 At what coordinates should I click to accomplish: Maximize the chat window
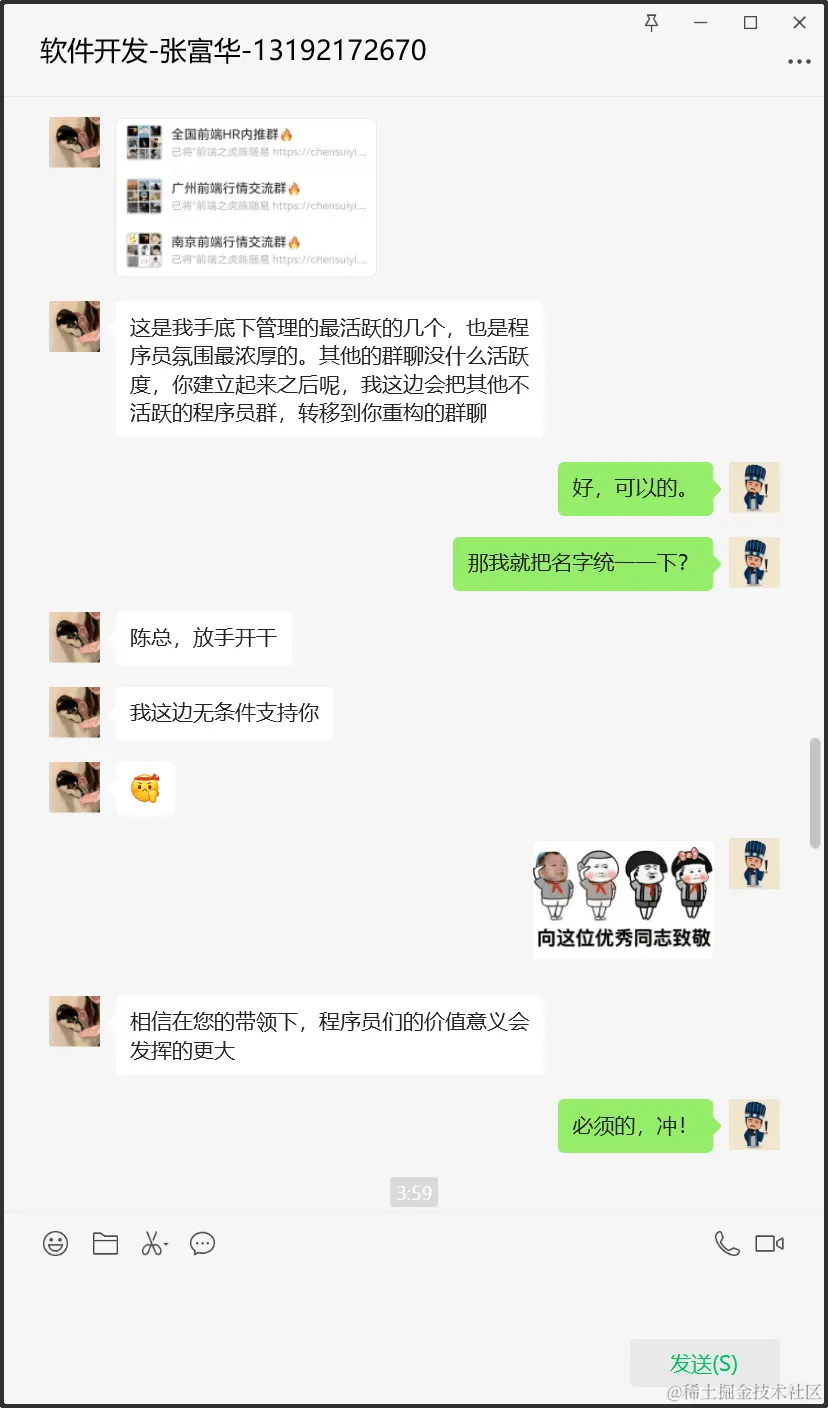(x=750, y=23)
